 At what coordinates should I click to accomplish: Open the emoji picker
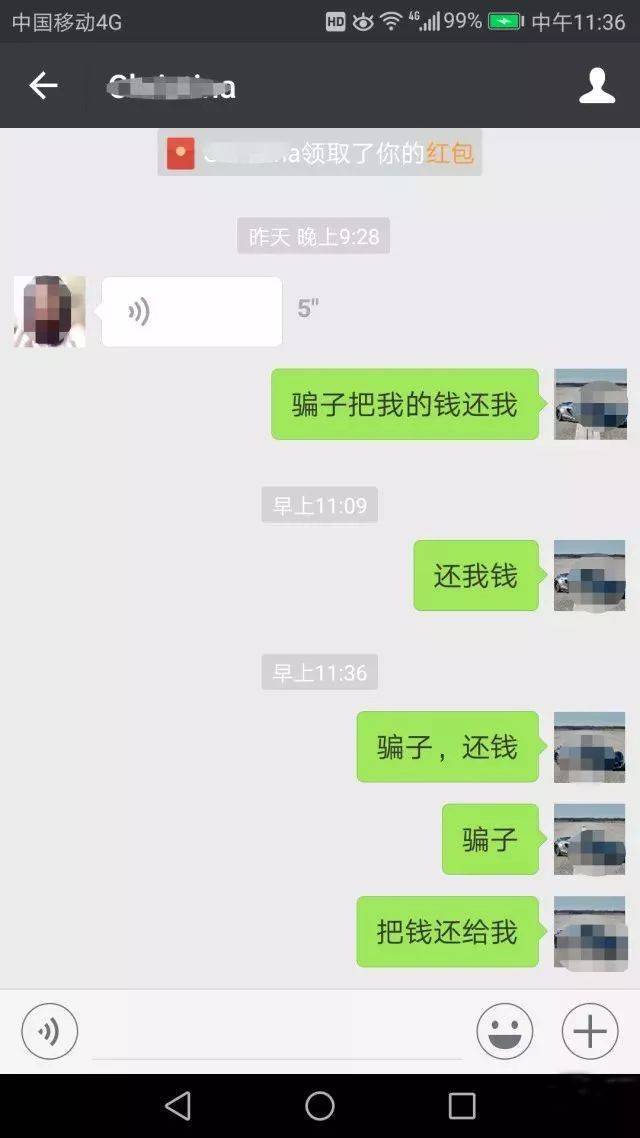[505, 1031]
